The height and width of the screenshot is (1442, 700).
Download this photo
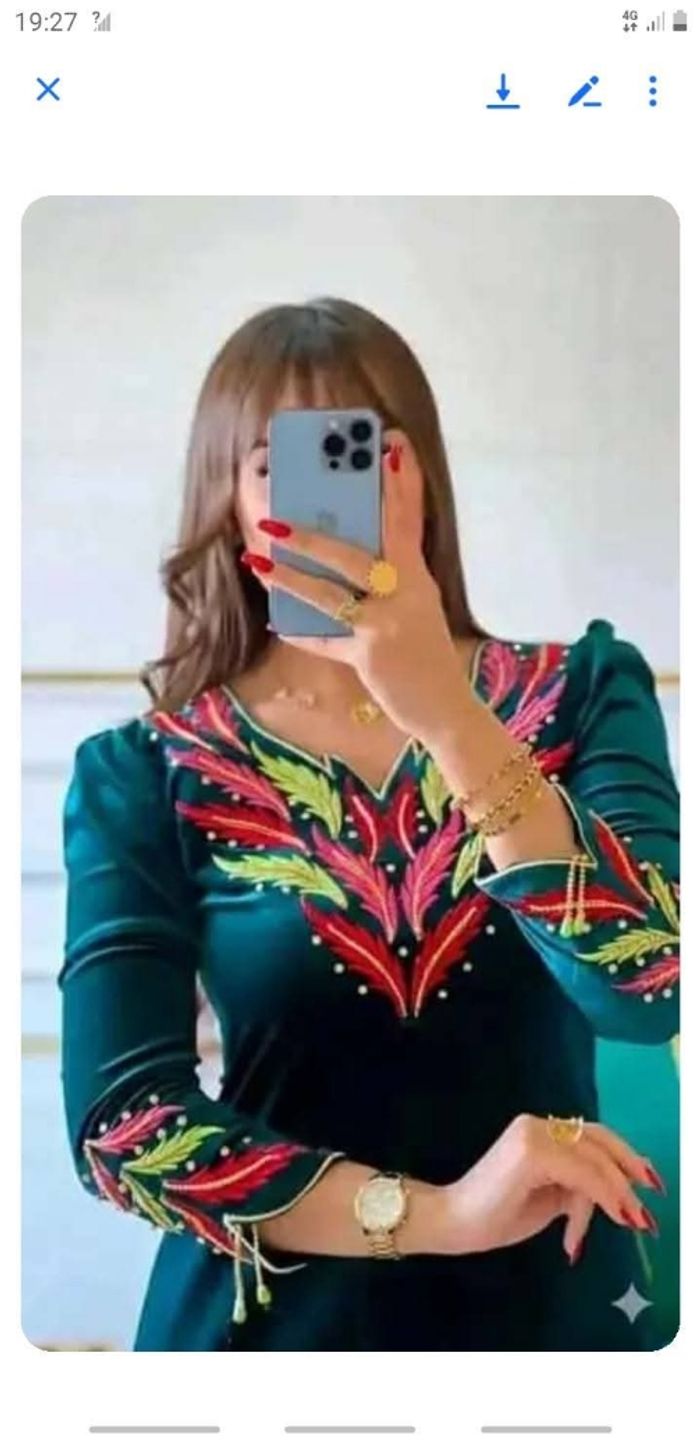[503, 91]
